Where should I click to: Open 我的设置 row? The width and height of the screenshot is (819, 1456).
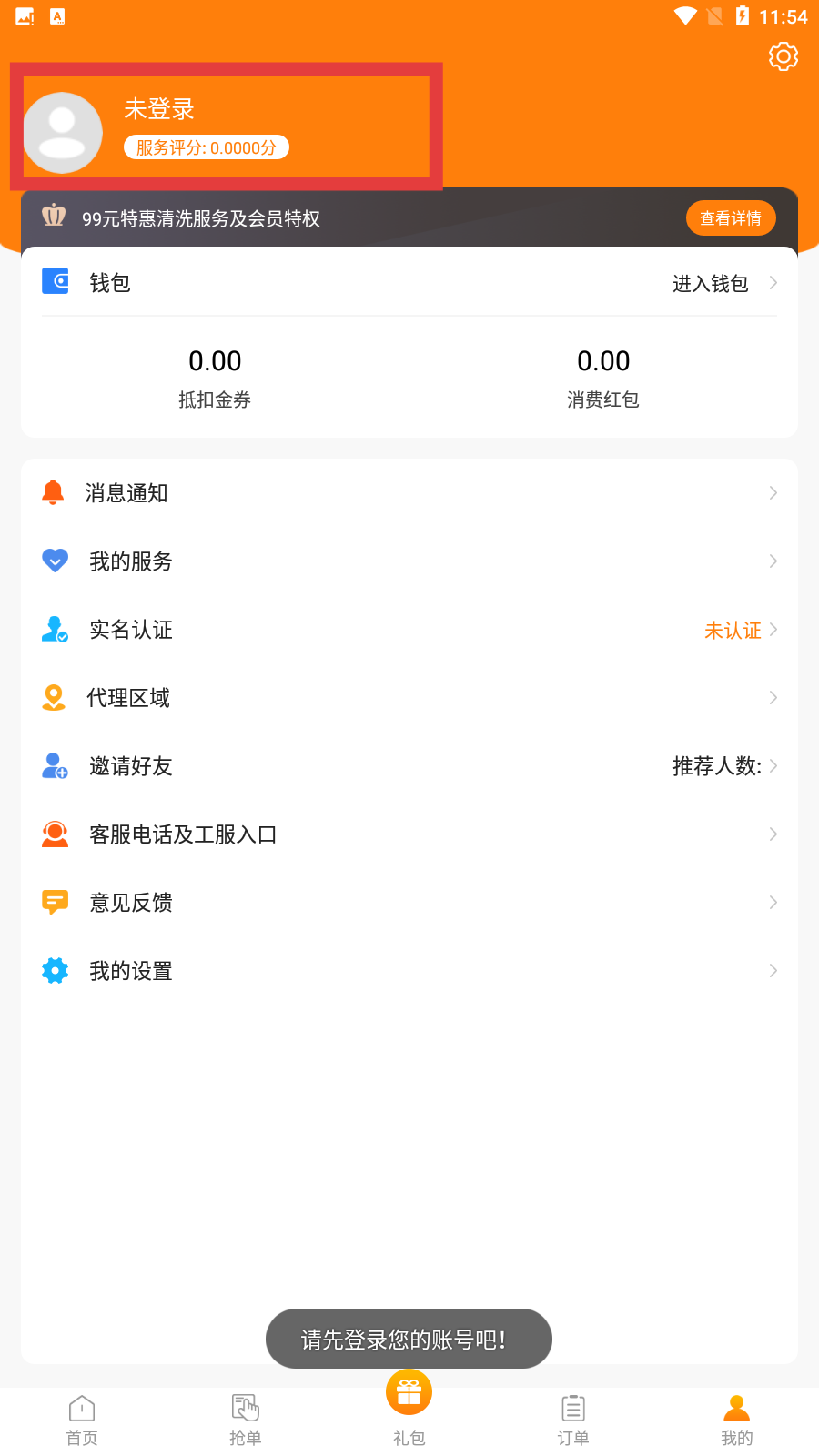coord(409,971)
